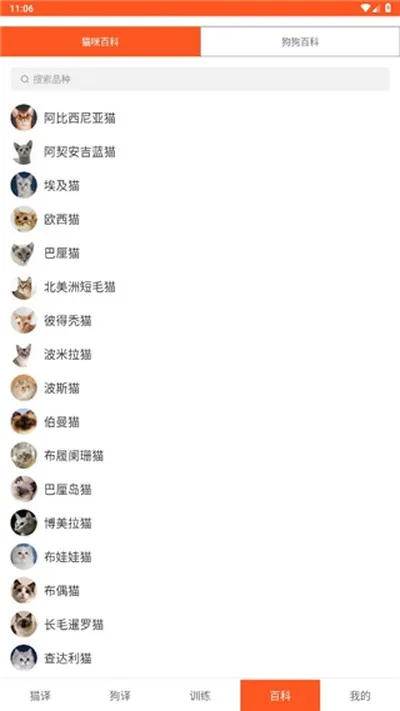Open the 伯曼猫 entry
The height and width of the screenshot is (711, 400).
pyautogui.click(x=200, y=422)
